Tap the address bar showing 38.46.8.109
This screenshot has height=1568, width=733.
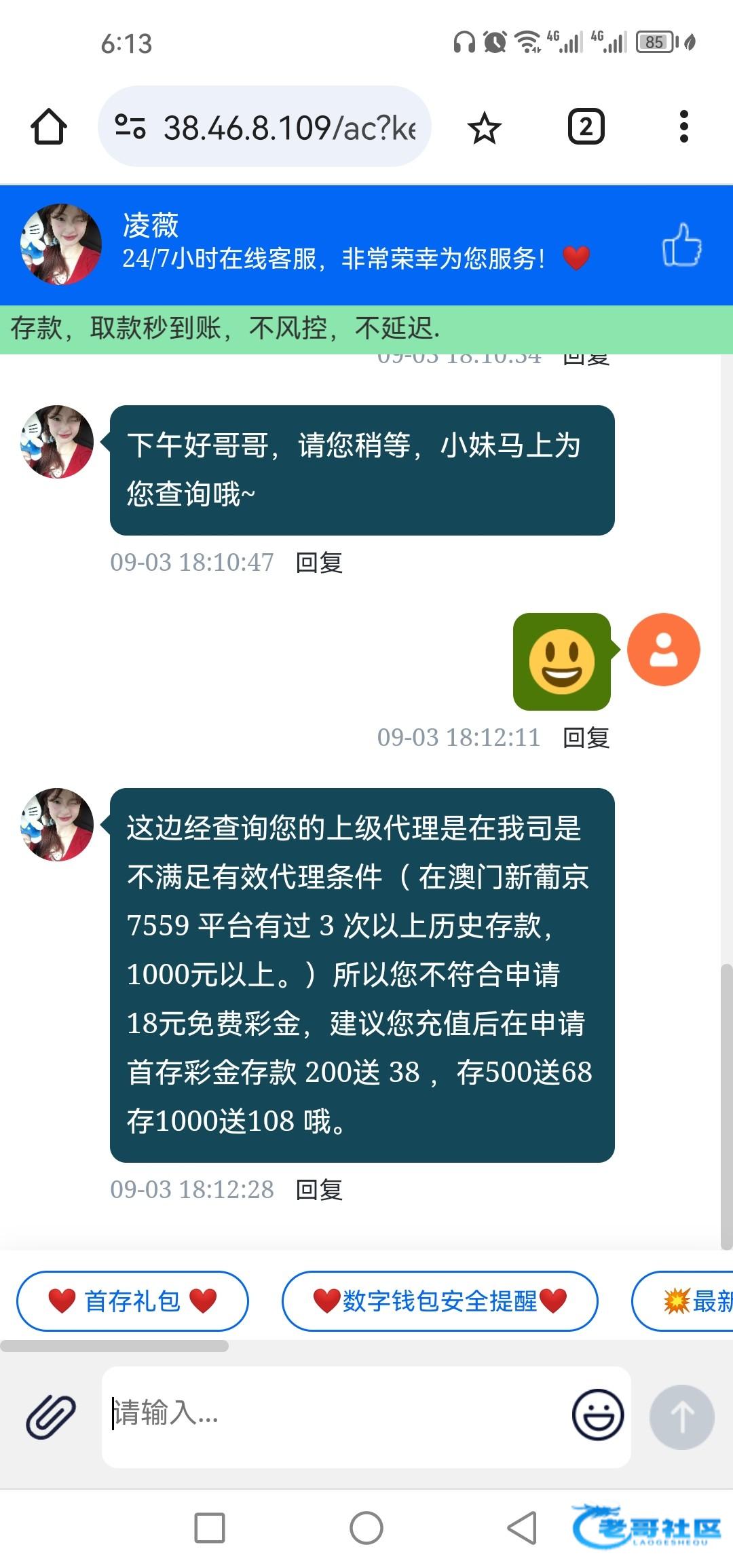point(288,127)
